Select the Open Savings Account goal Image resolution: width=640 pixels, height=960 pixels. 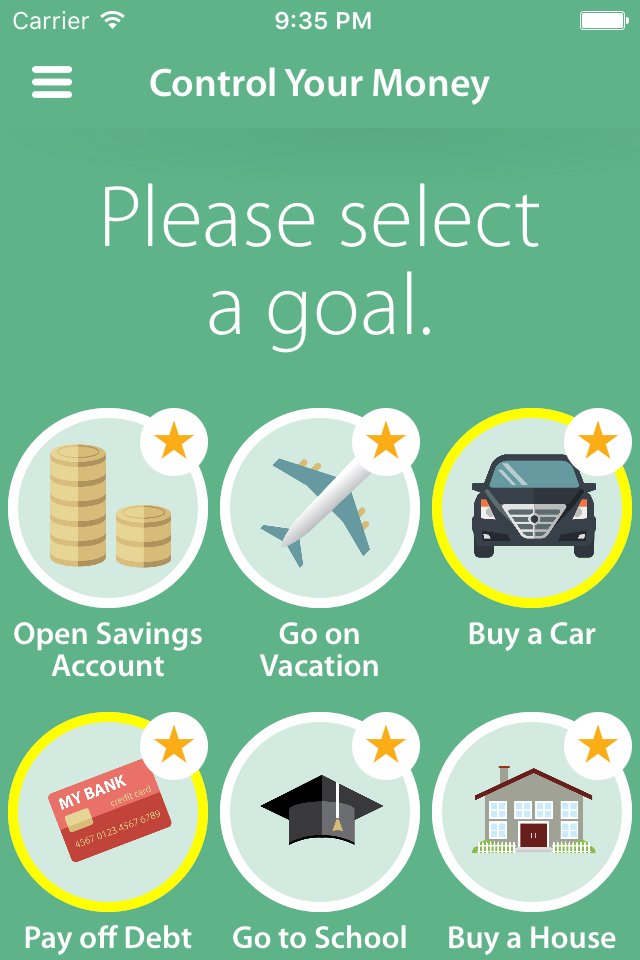pyautogui.click(x=108, y=508)
